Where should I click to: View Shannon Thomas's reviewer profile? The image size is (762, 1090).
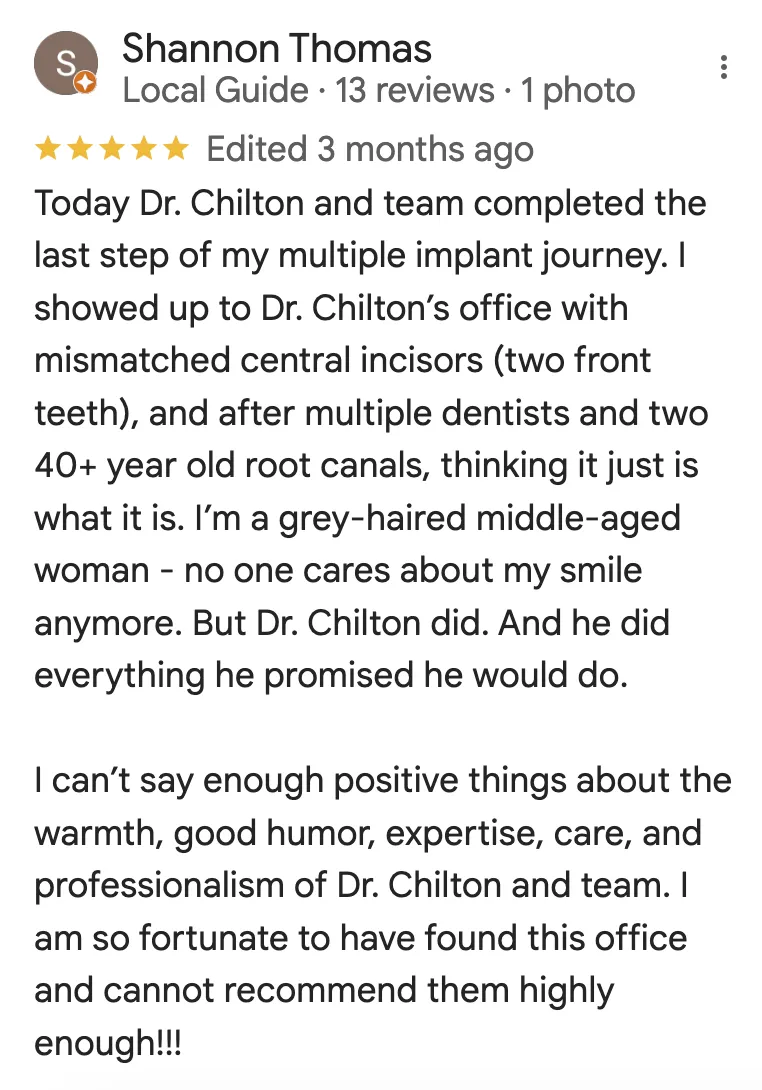point(277,48)
